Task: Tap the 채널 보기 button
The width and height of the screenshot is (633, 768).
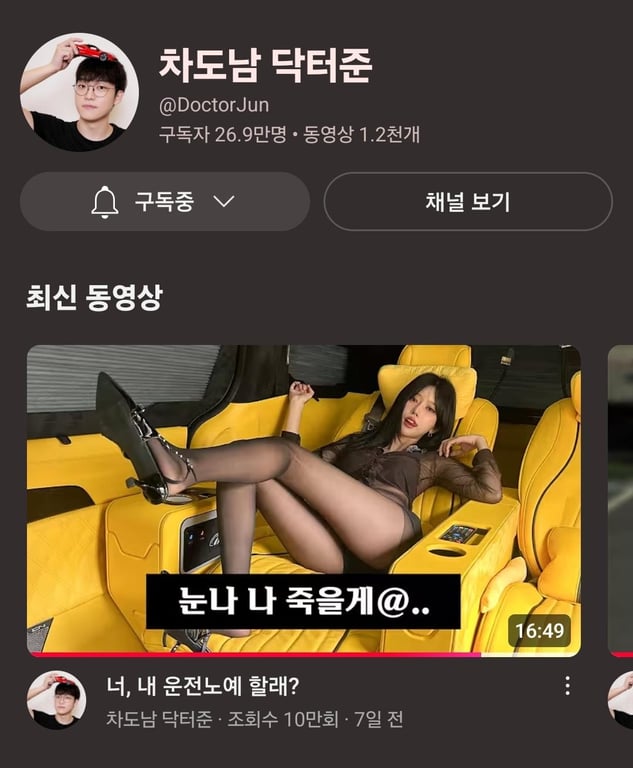Action: tap(467, 202)
